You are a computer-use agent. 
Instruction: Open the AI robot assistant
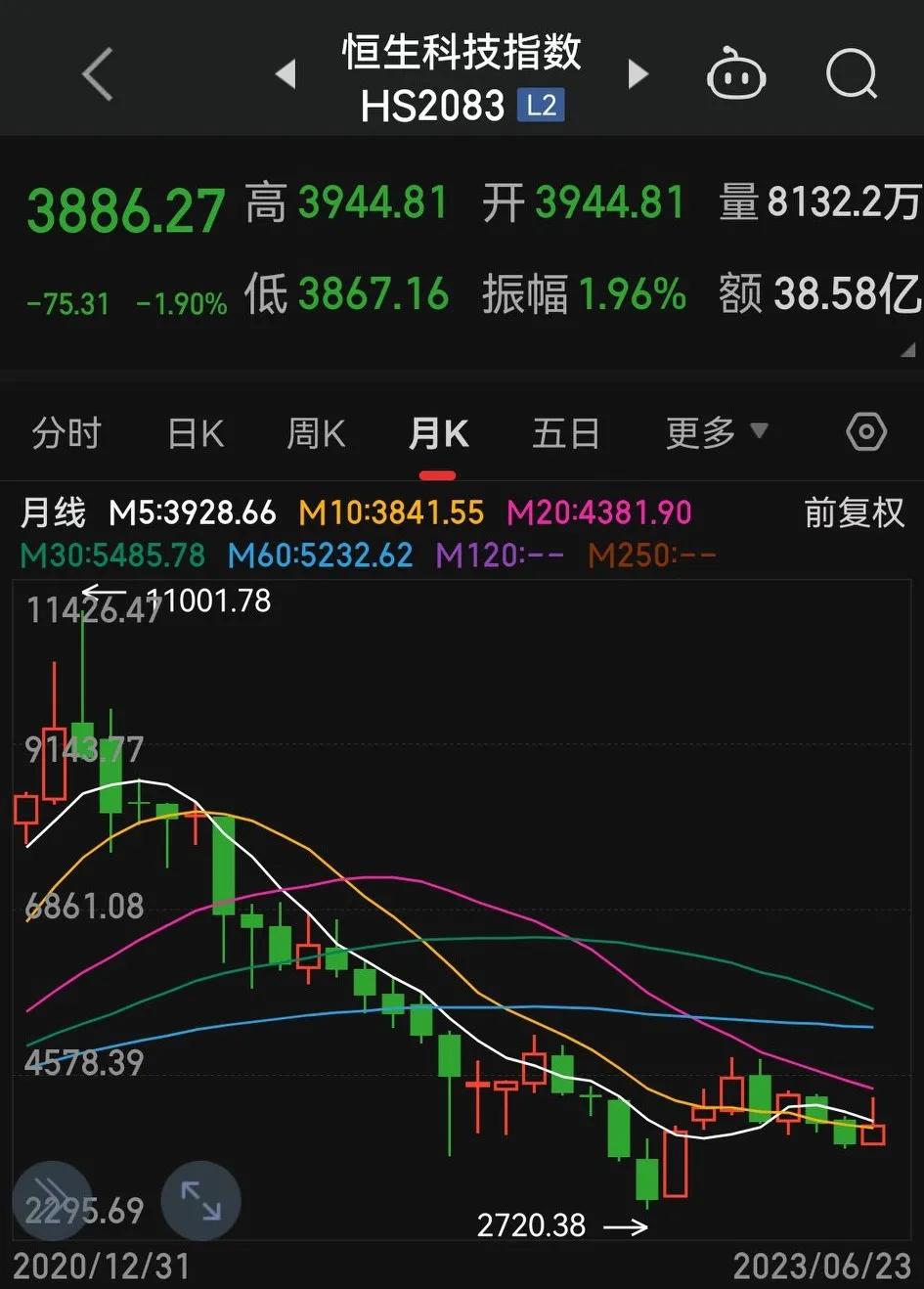[x=736, y=71]
